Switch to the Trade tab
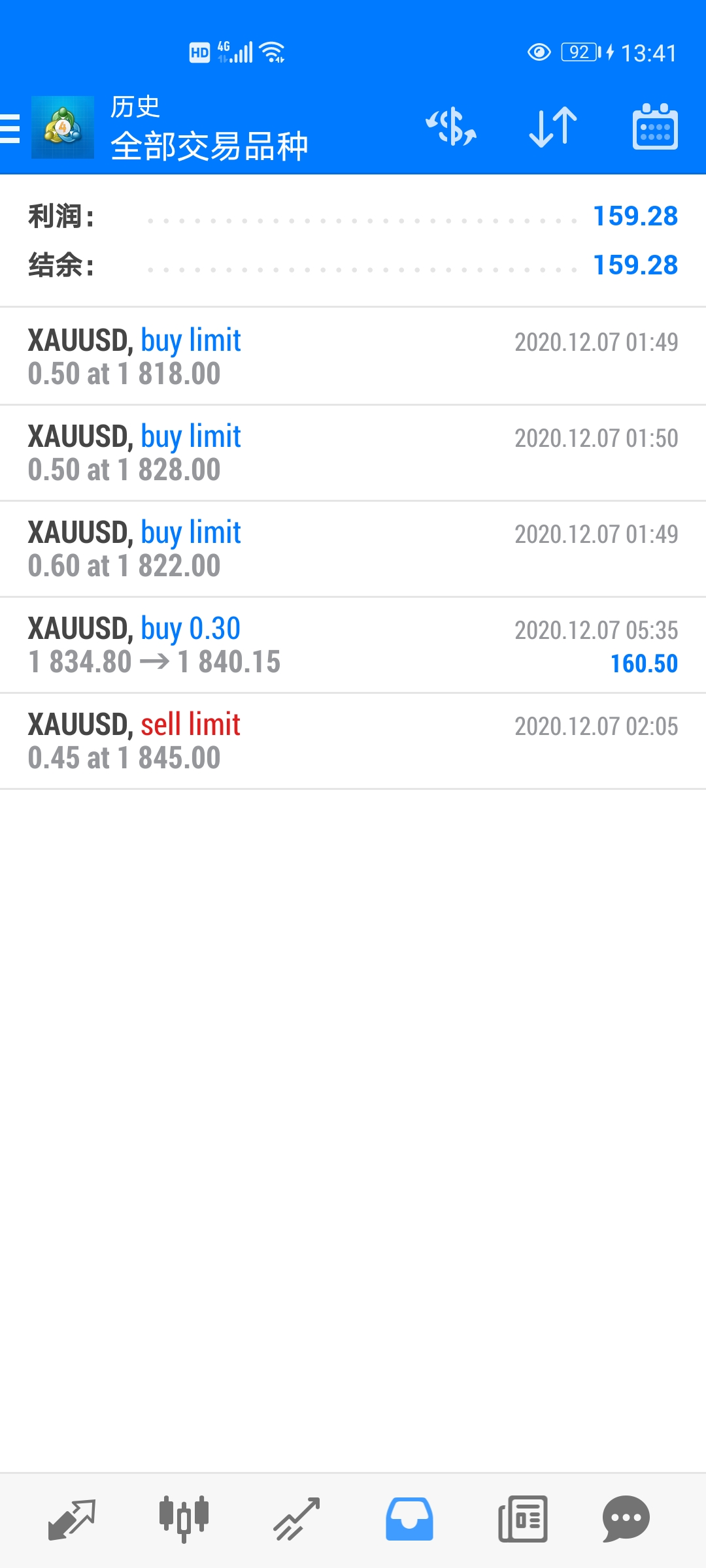This screenshot has width=706, height=1568. (x=297, y=1520)
